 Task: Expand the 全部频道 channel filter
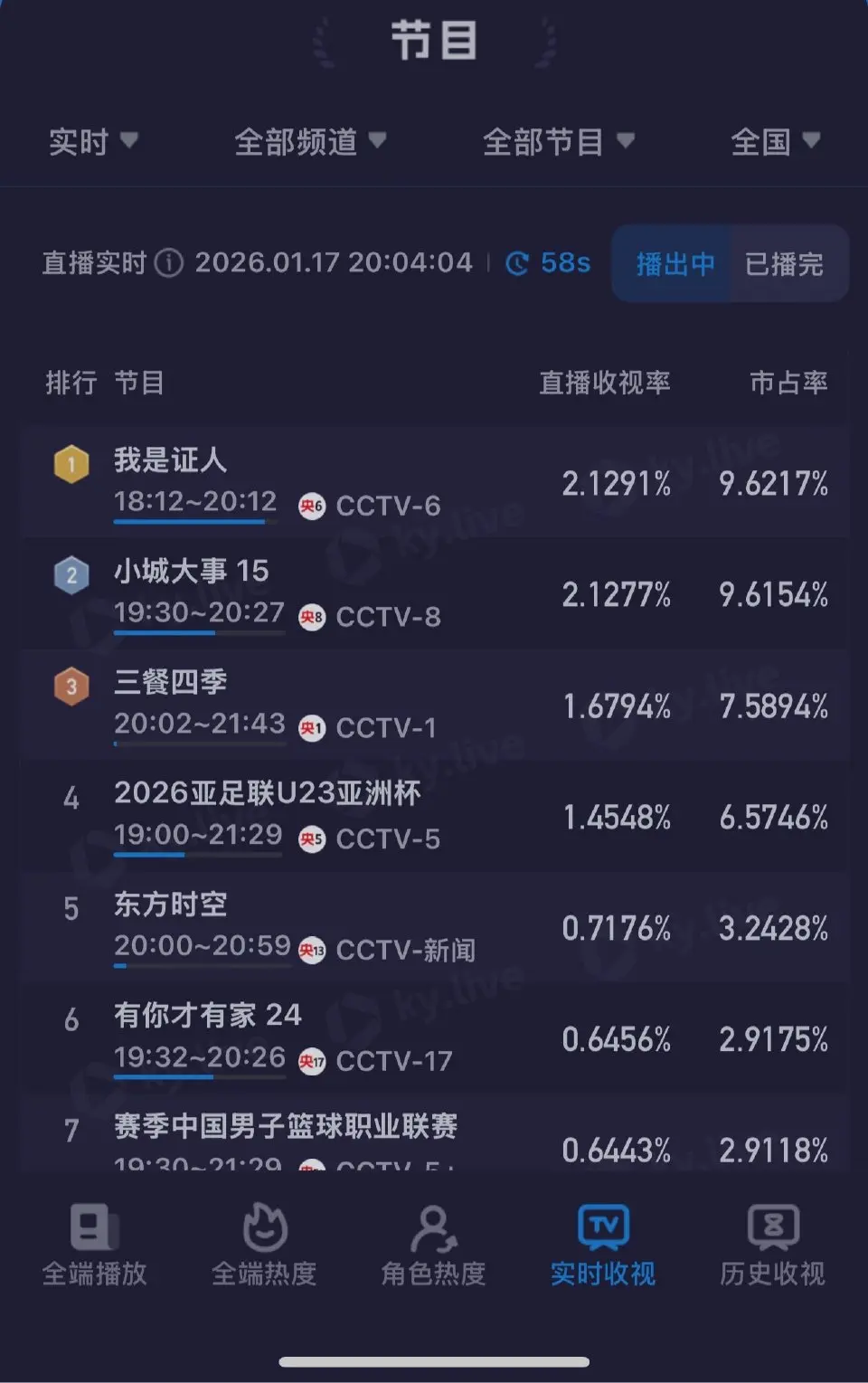[x=309, y=142]
